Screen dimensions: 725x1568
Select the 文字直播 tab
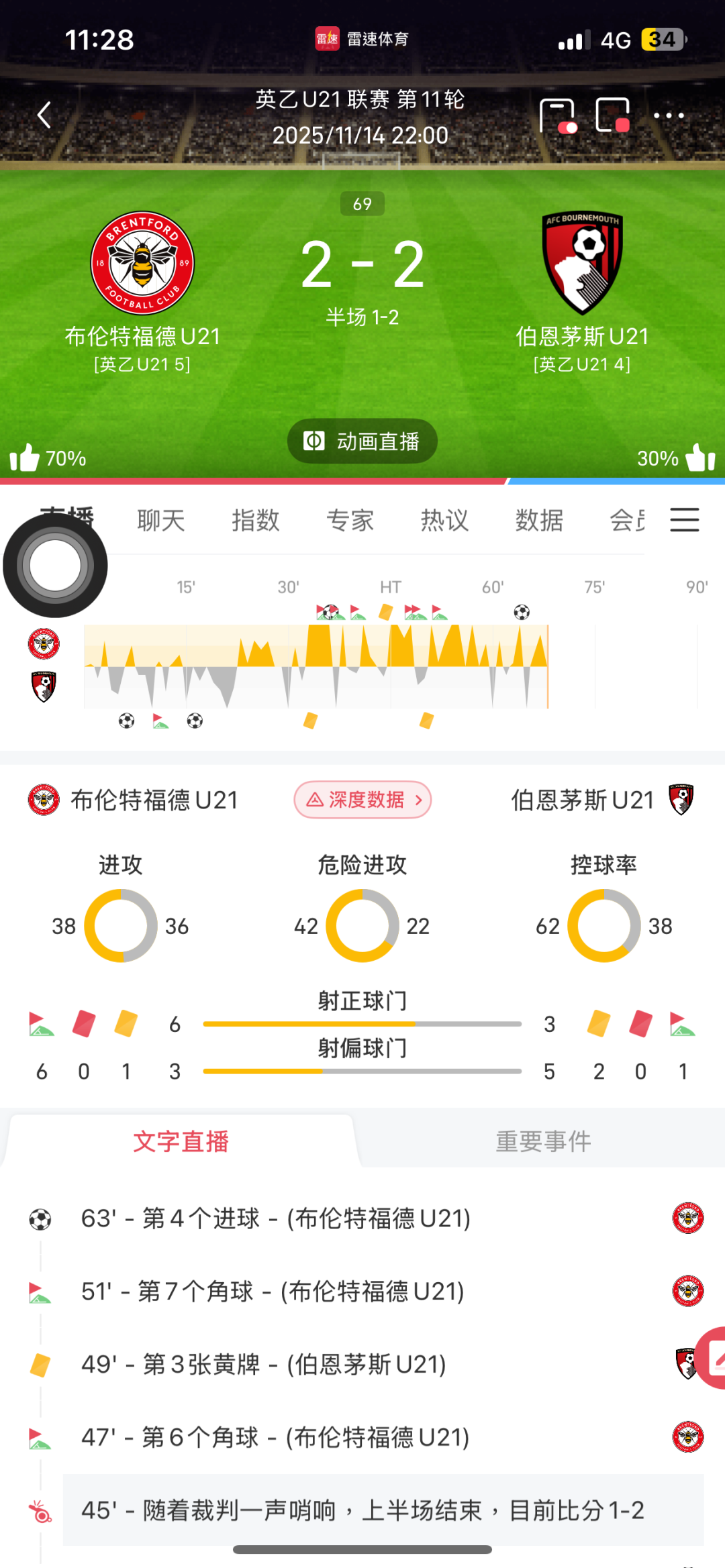181,1141
